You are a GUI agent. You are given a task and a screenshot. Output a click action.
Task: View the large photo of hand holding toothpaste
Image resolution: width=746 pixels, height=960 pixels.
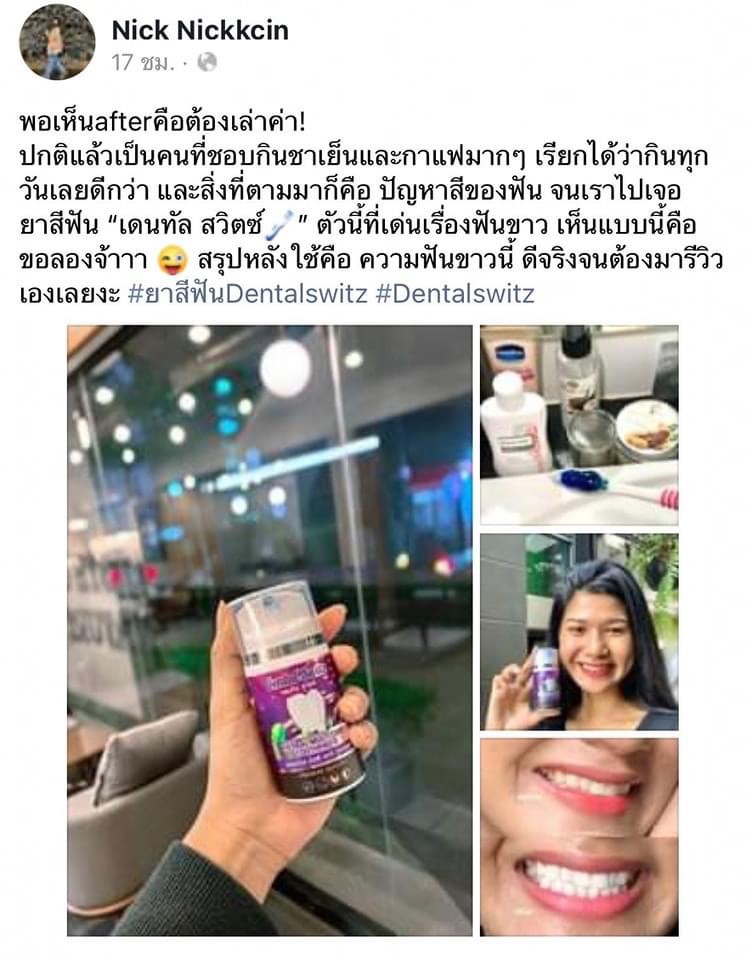tap(269, 630)
